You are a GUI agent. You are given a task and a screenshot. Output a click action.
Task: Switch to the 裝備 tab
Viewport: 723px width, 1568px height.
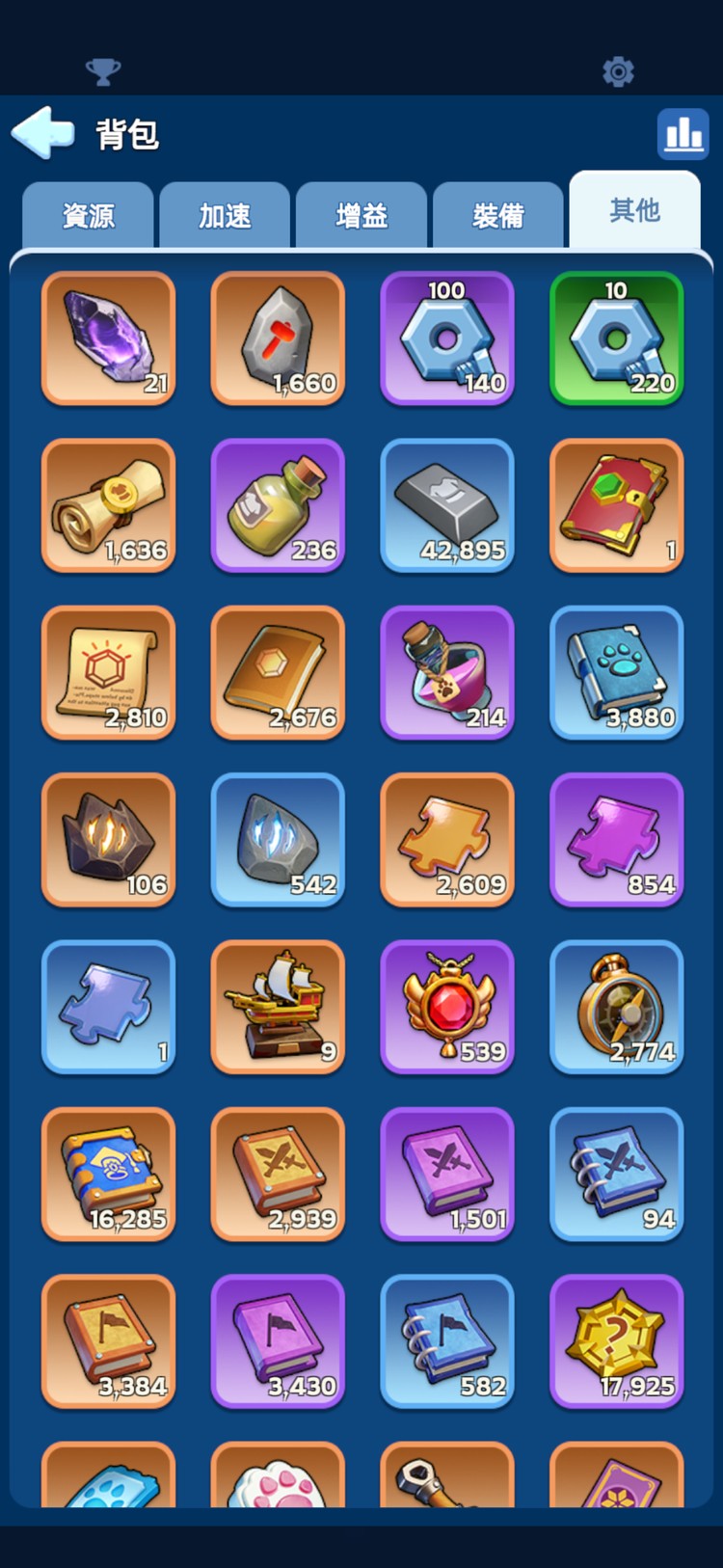(x=498, y=215)
